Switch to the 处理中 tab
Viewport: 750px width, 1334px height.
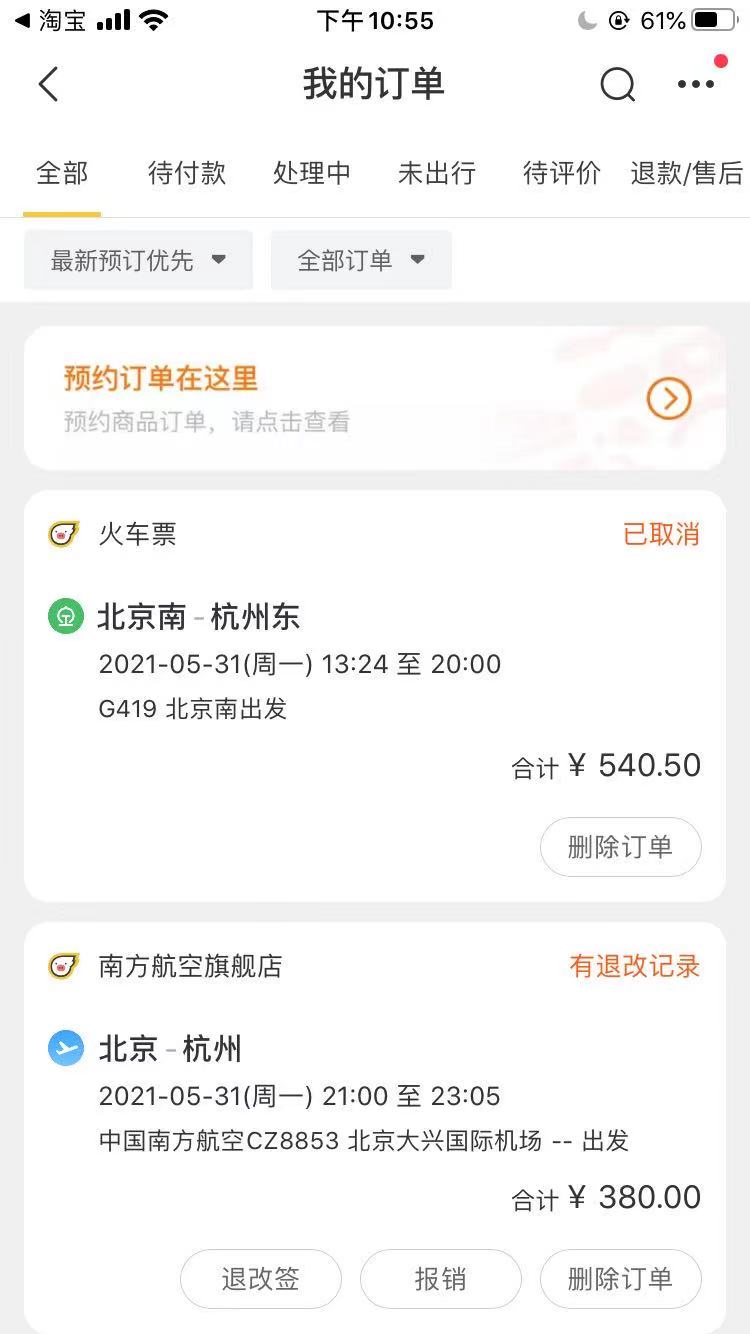(x=312, y=173)
